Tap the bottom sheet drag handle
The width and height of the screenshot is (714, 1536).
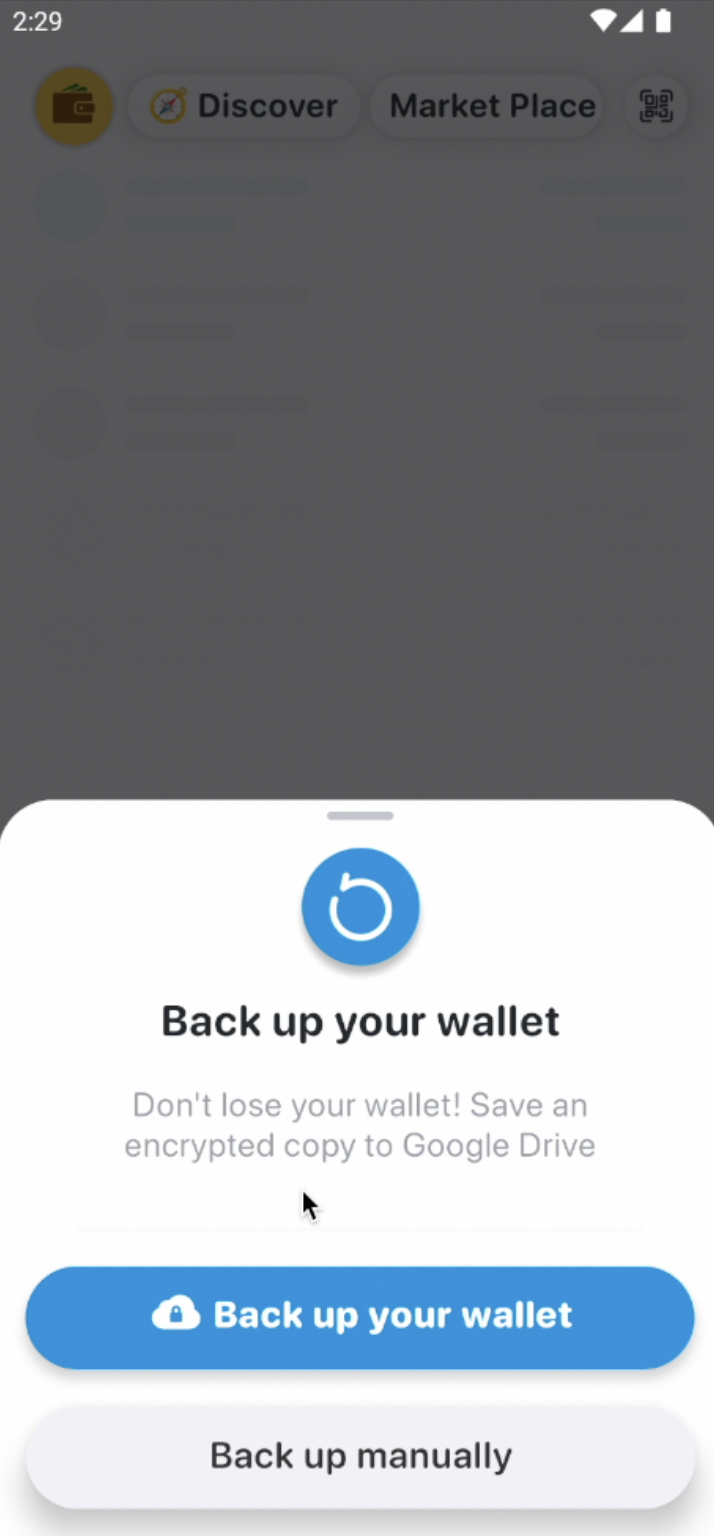tap(360, 816)
